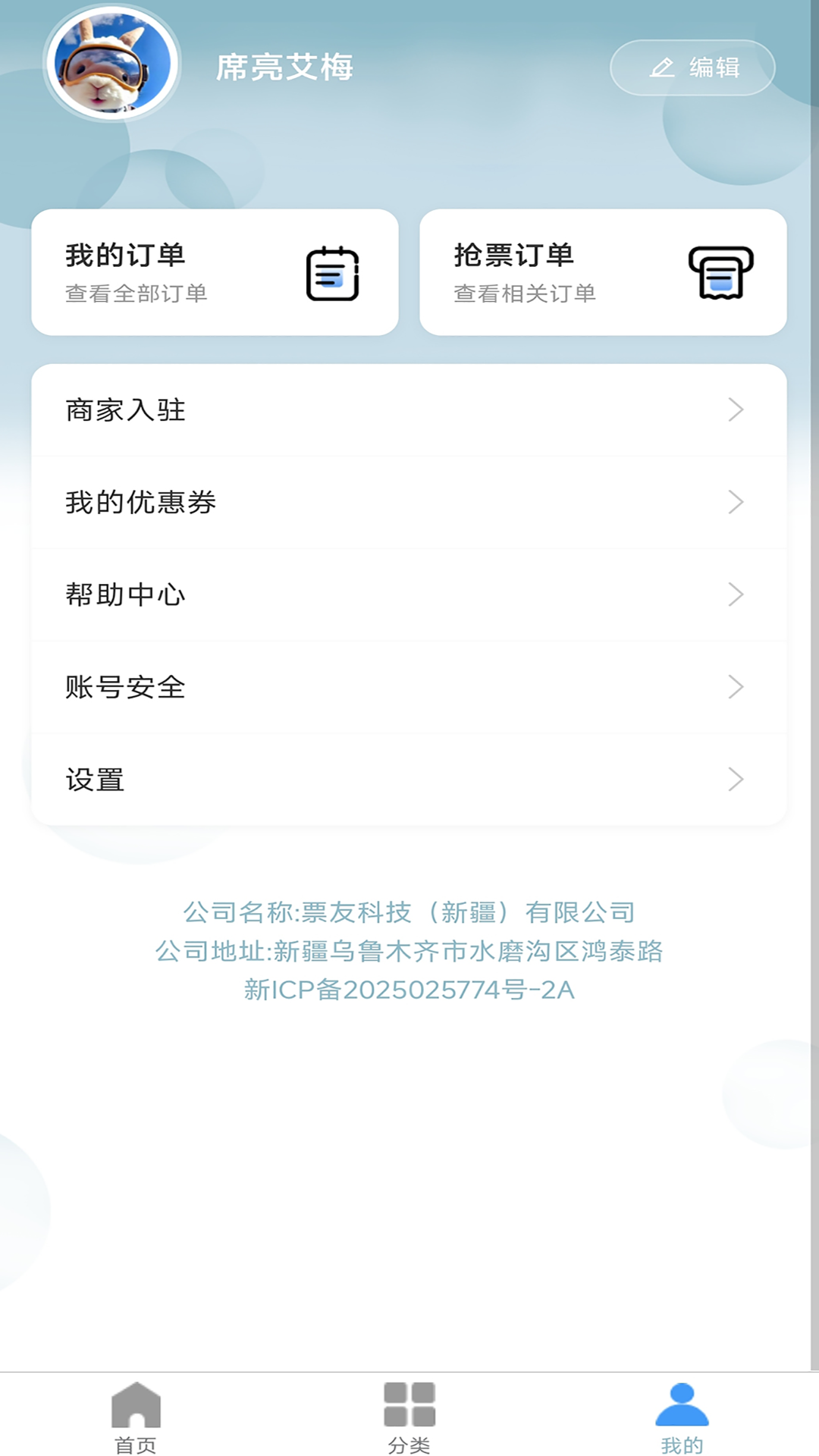The image size is (819, 1456).
Task: Select the 我的 profile tab
Action: pos(682,1417)
